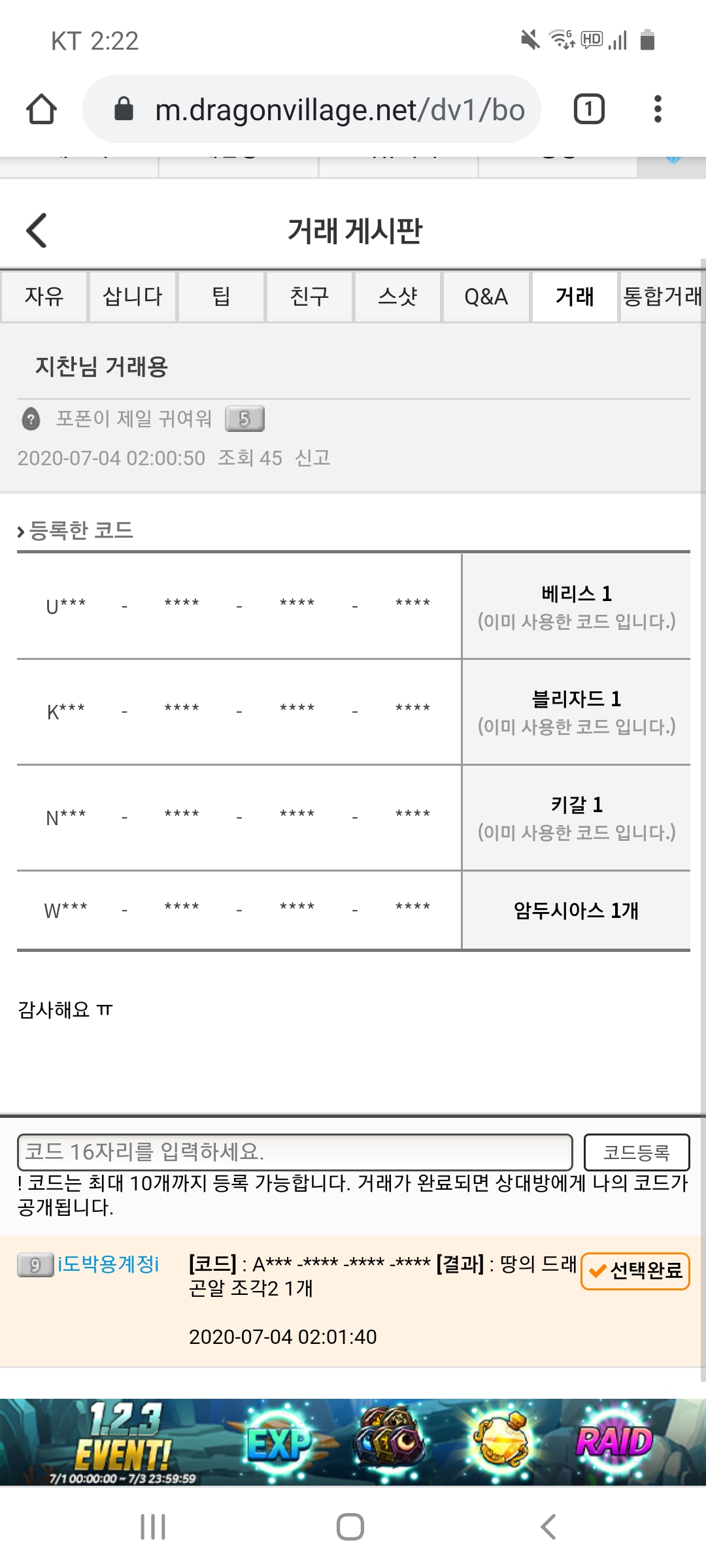Select the 거래 tab
The width and height of the screenshot is (706, 1568).
point(575,297)
